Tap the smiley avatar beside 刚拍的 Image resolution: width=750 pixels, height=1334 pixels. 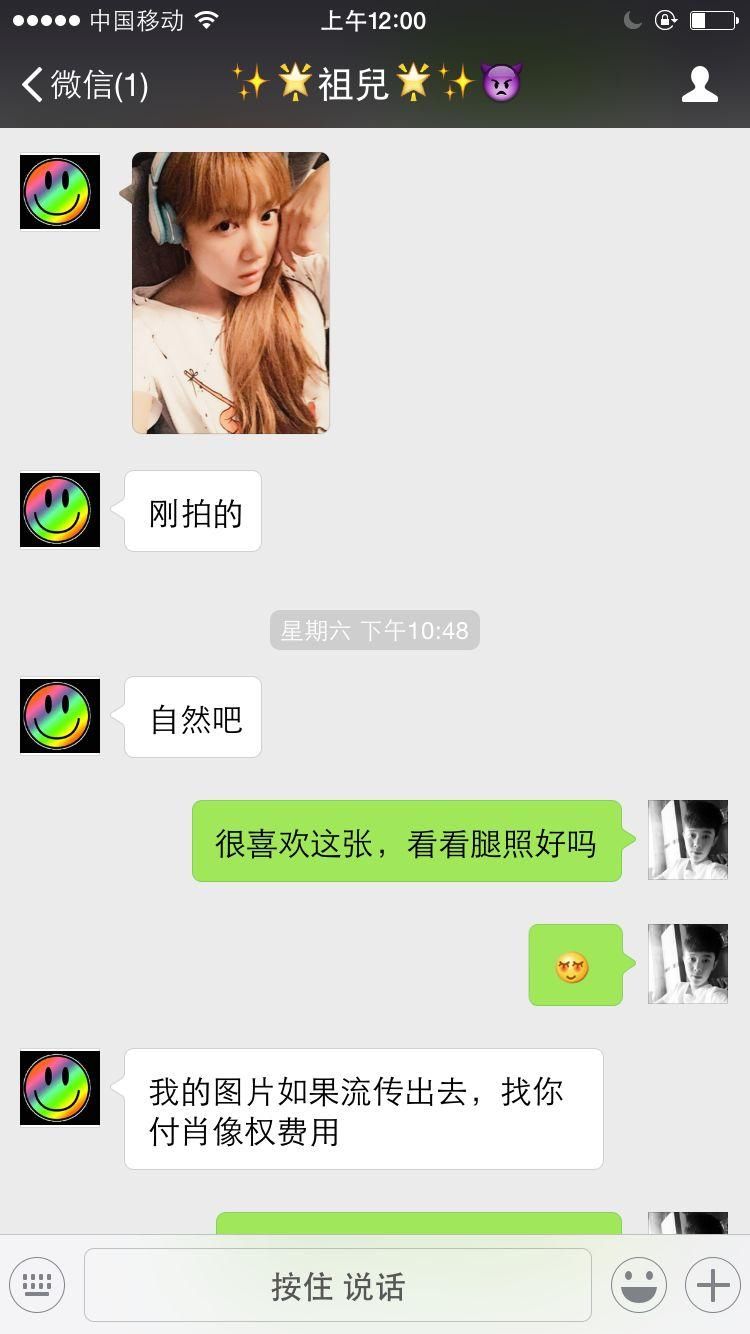tap(60, 510)
